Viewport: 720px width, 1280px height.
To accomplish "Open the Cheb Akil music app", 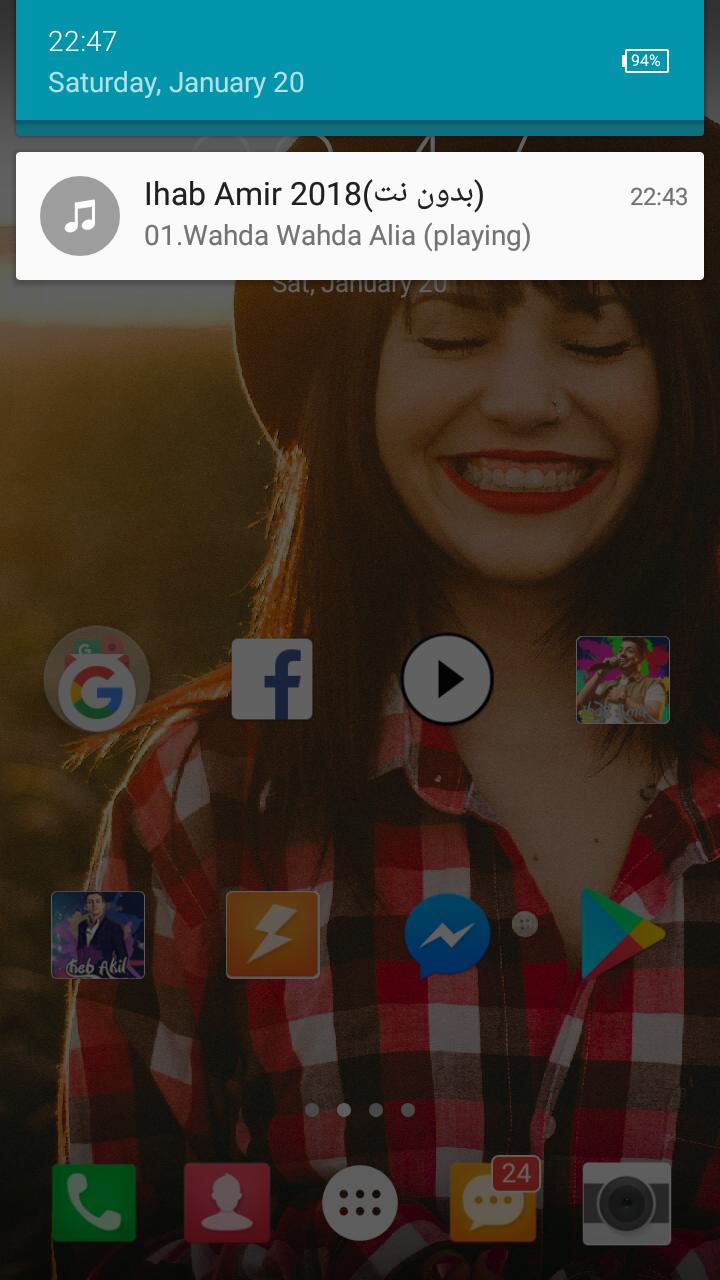I will pyautogui.click(x=98, y=935).
